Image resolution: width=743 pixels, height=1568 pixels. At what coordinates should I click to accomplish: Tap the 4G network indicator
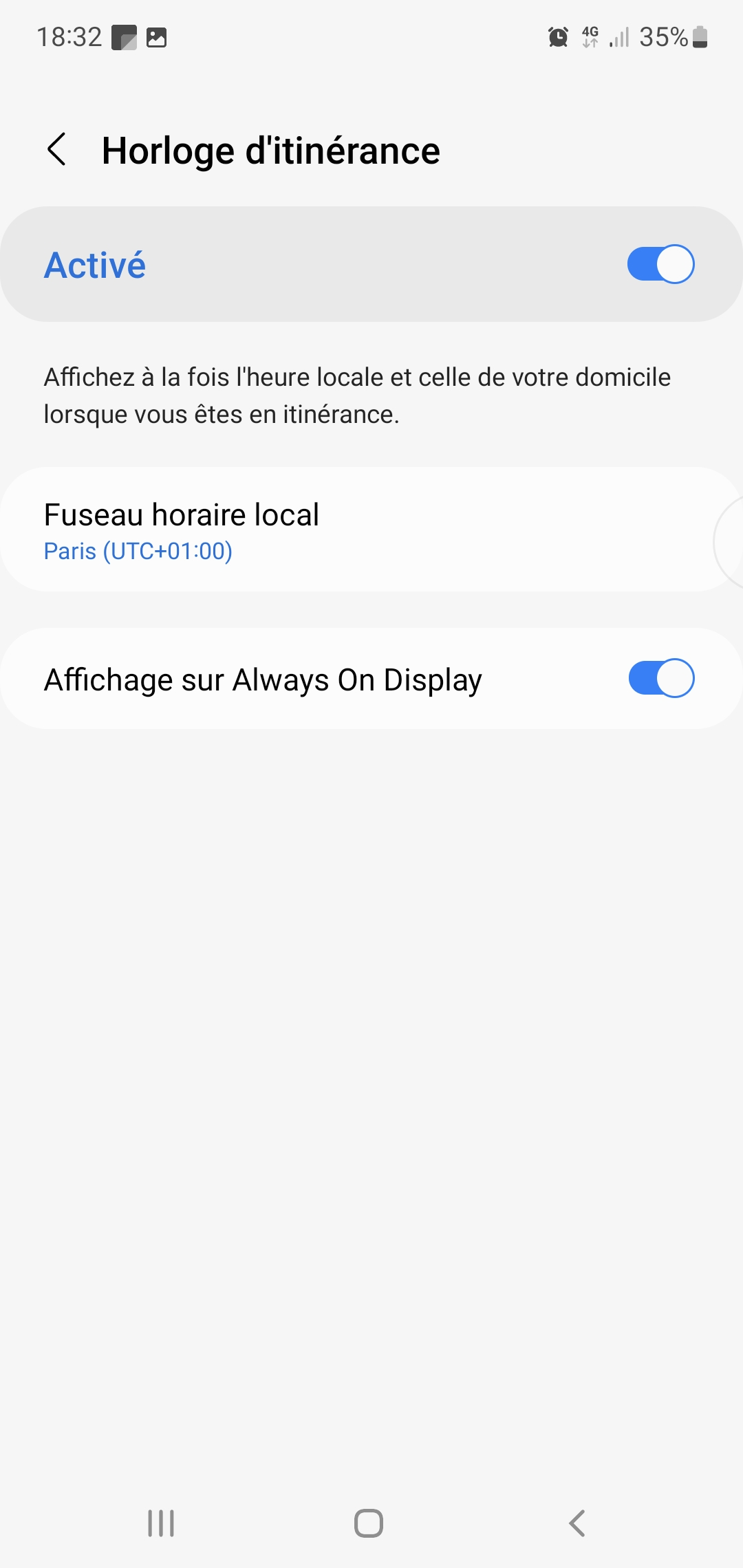pyautogui.click(x=590, y=38)
